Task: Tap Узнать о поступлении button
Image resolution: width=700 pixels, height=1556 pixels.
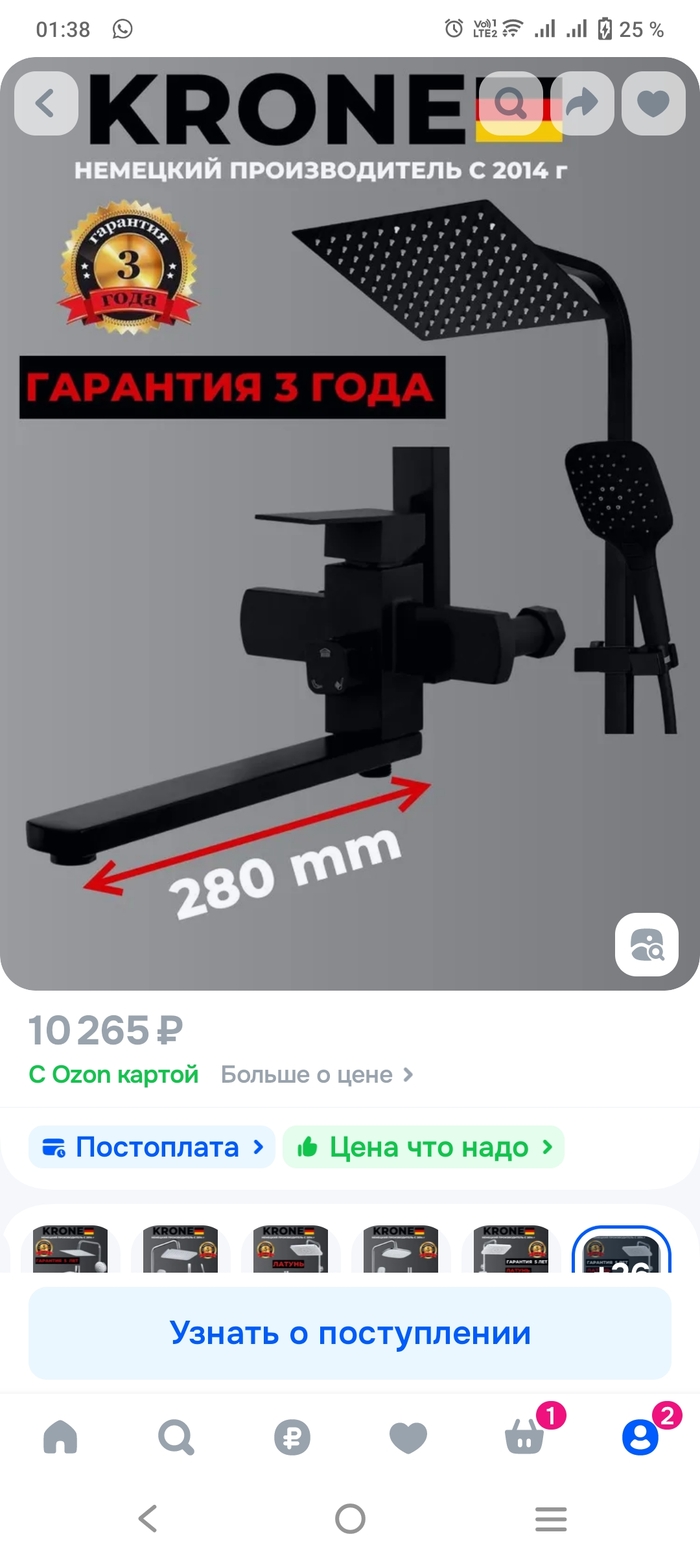Action: coord(350,1333)
